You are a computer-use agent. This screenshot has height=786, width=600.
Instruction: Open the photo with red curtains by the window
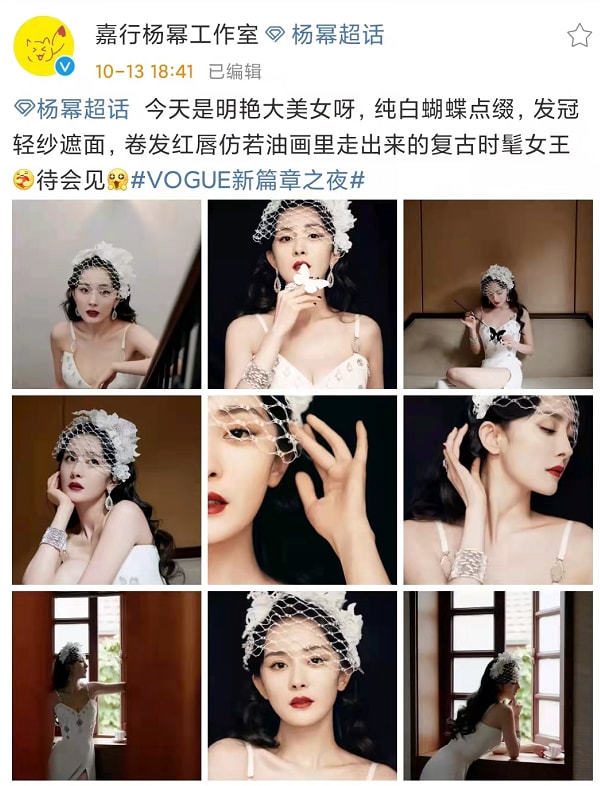tap(106, 685)
